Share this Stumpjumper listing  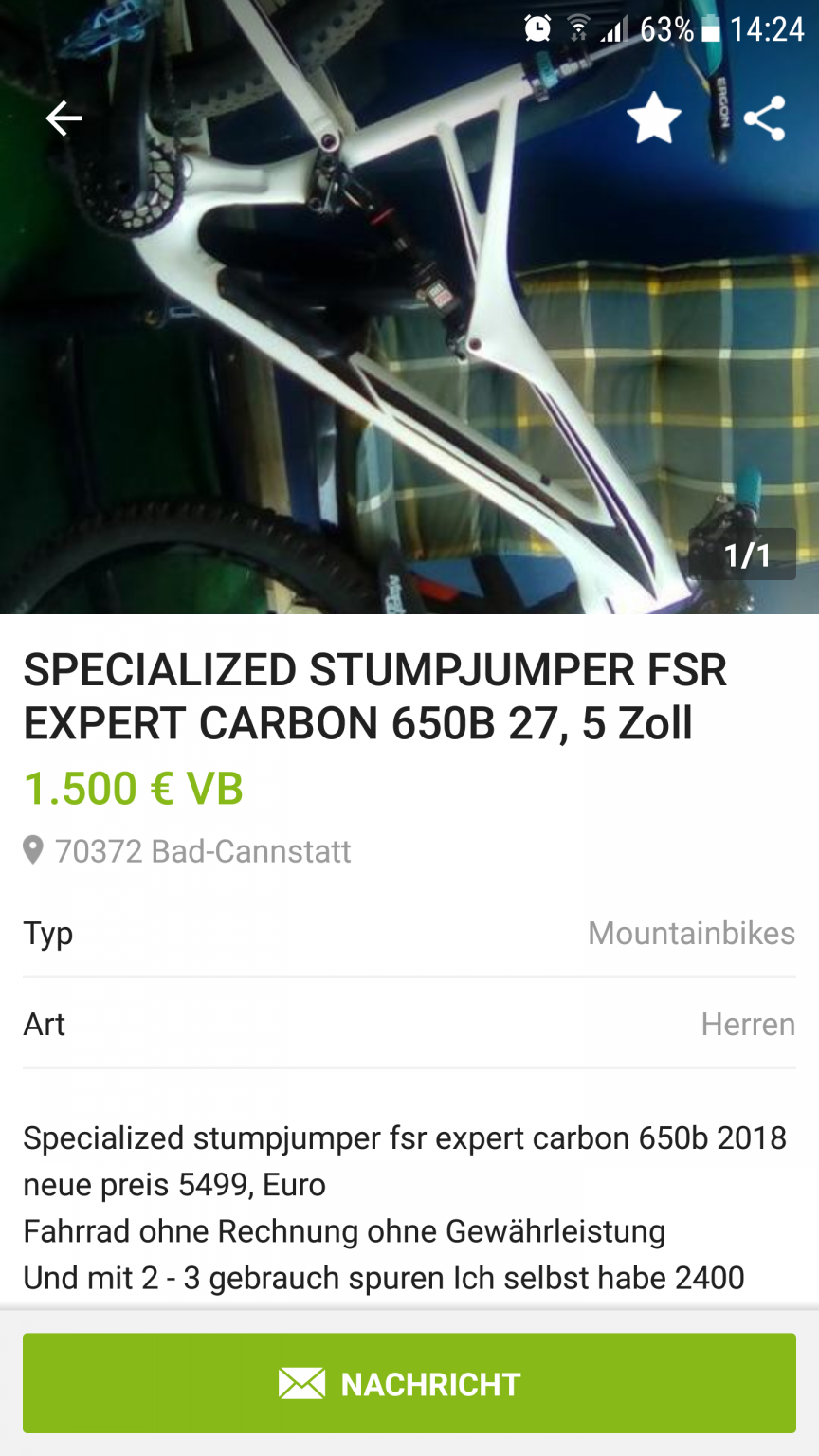[x=764, y=119]
